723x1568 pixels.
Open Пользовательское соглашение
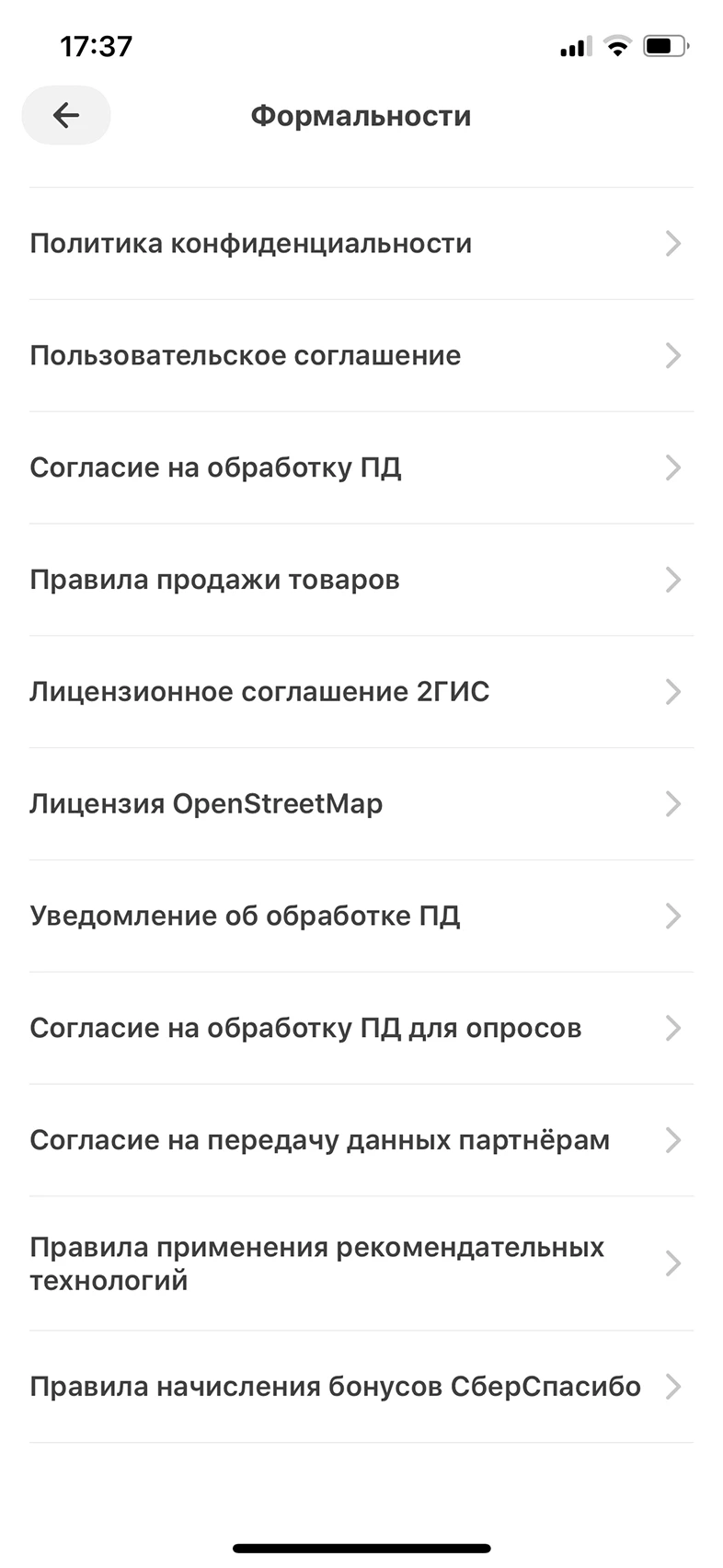pos(361,356)
